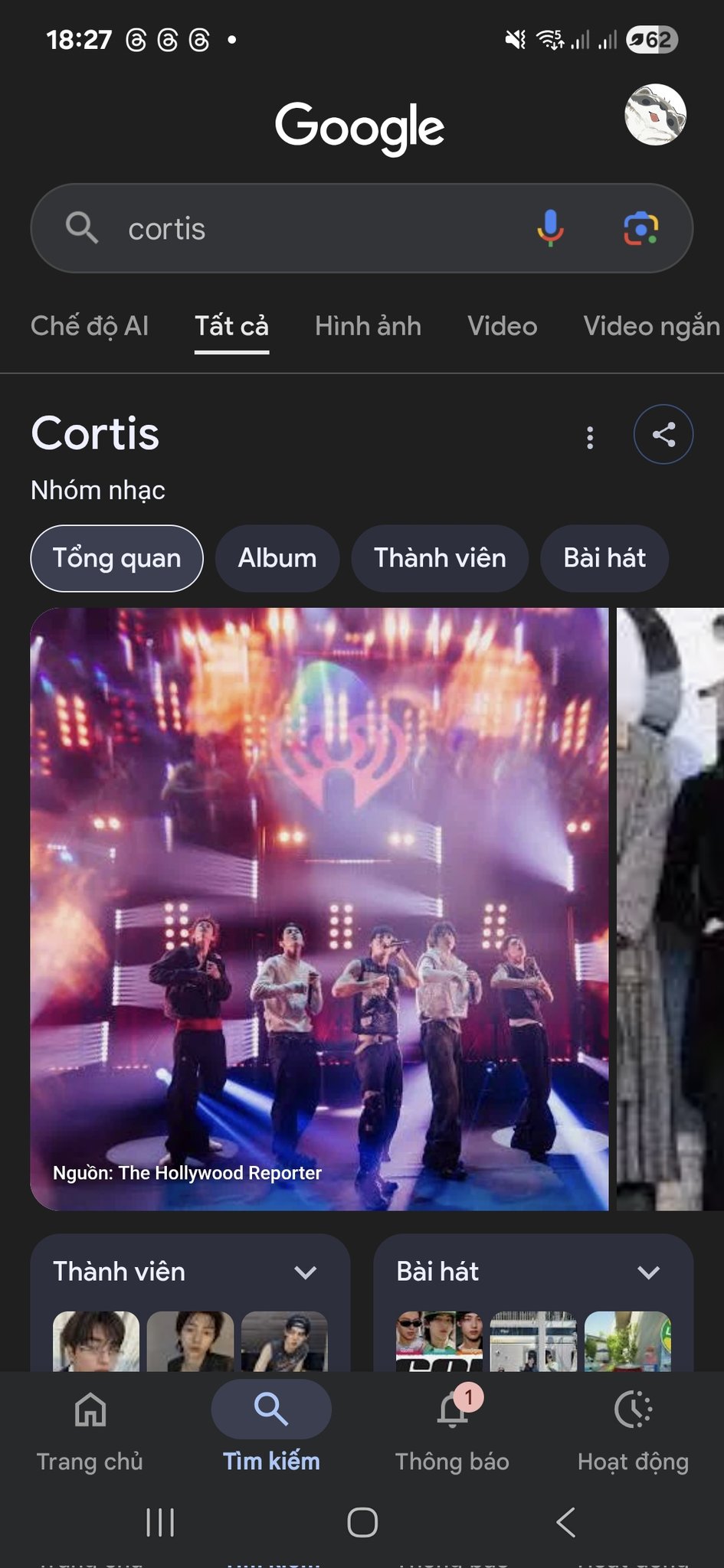The height and width of the screenshot is (1568, 724).
Task: Expand the Thành viên card
Action: click(x=305, y=1272)
